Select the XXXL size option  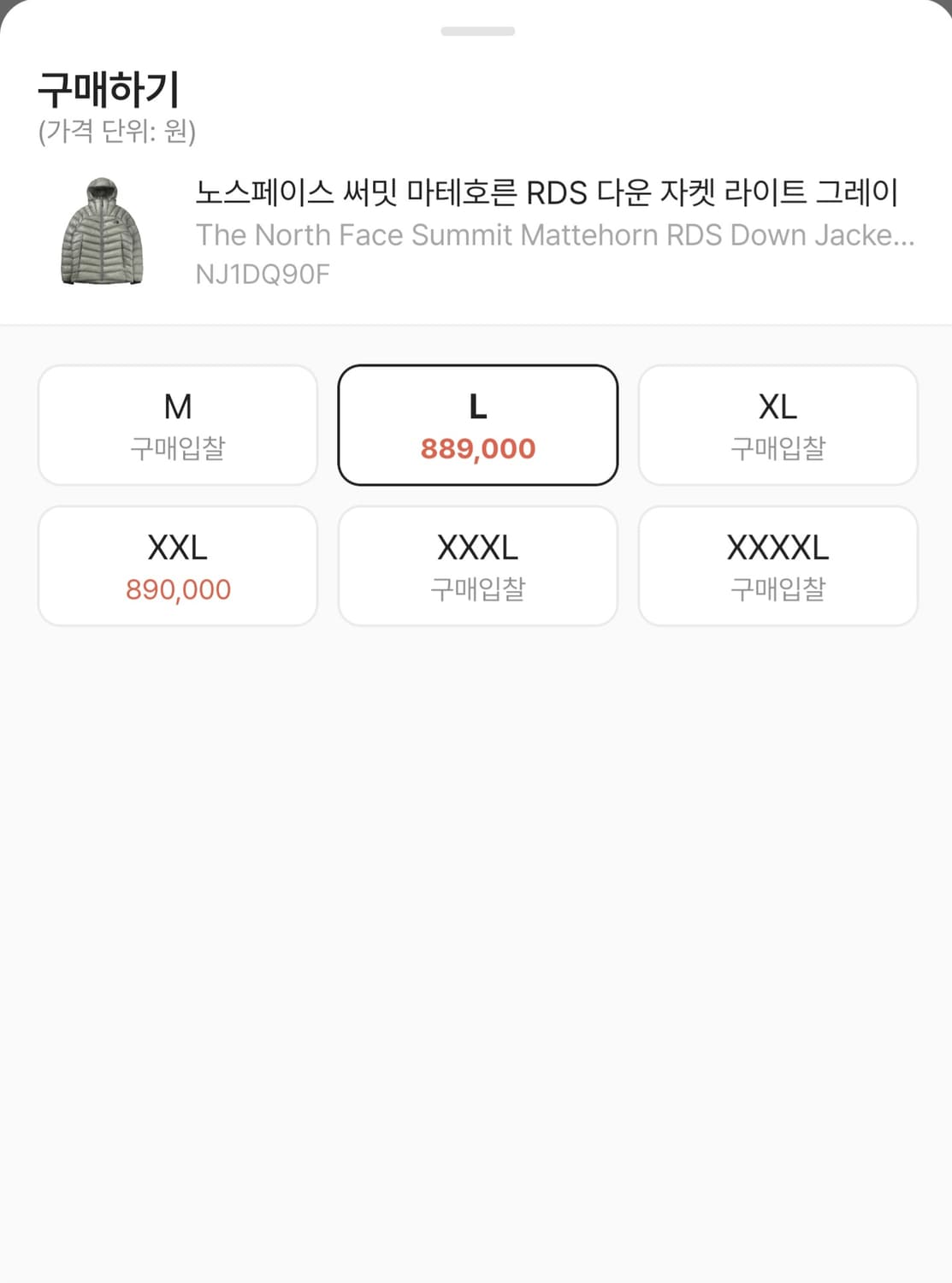(x=476, y=565)
